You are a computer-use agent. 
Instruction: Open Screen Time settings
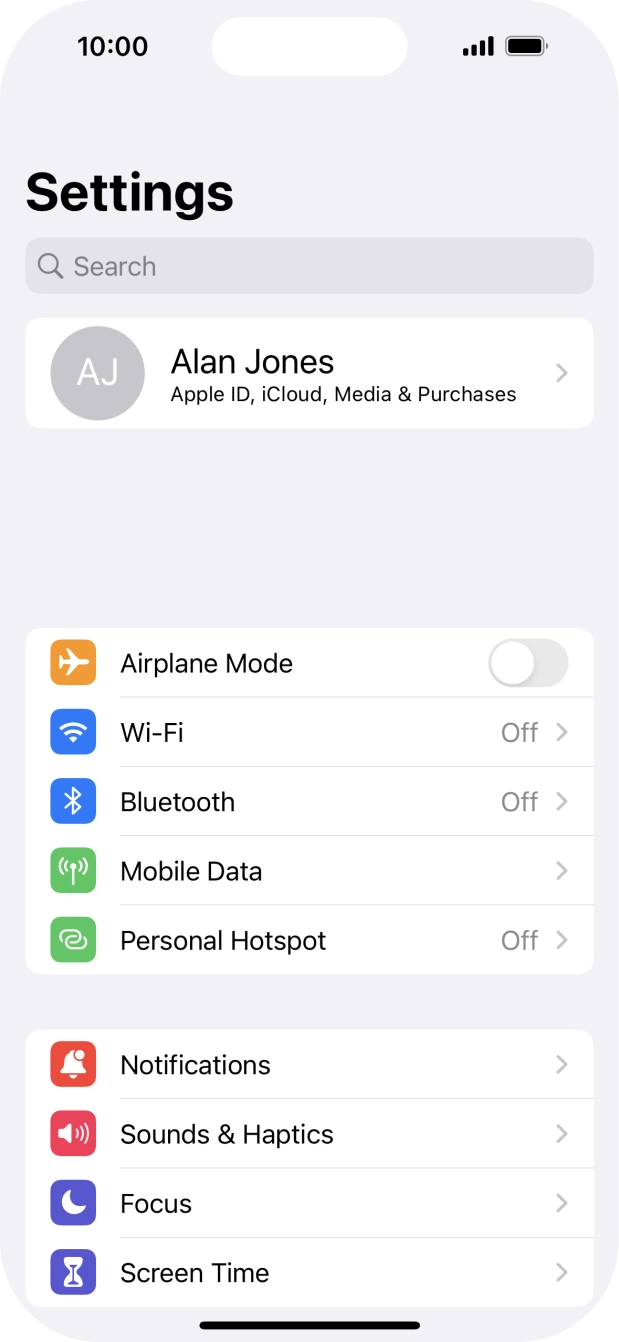(x=309, y=1273)
